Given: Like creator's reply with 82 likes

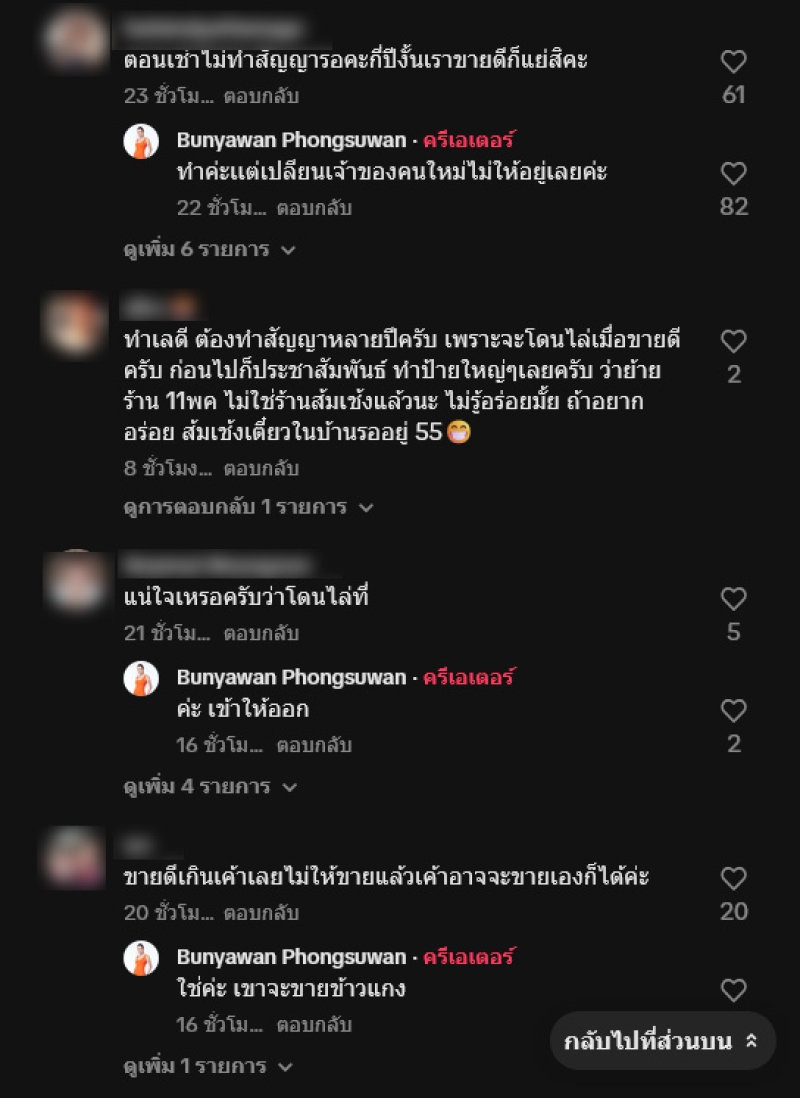Looking at the screenshot, I should pos(733,174).
